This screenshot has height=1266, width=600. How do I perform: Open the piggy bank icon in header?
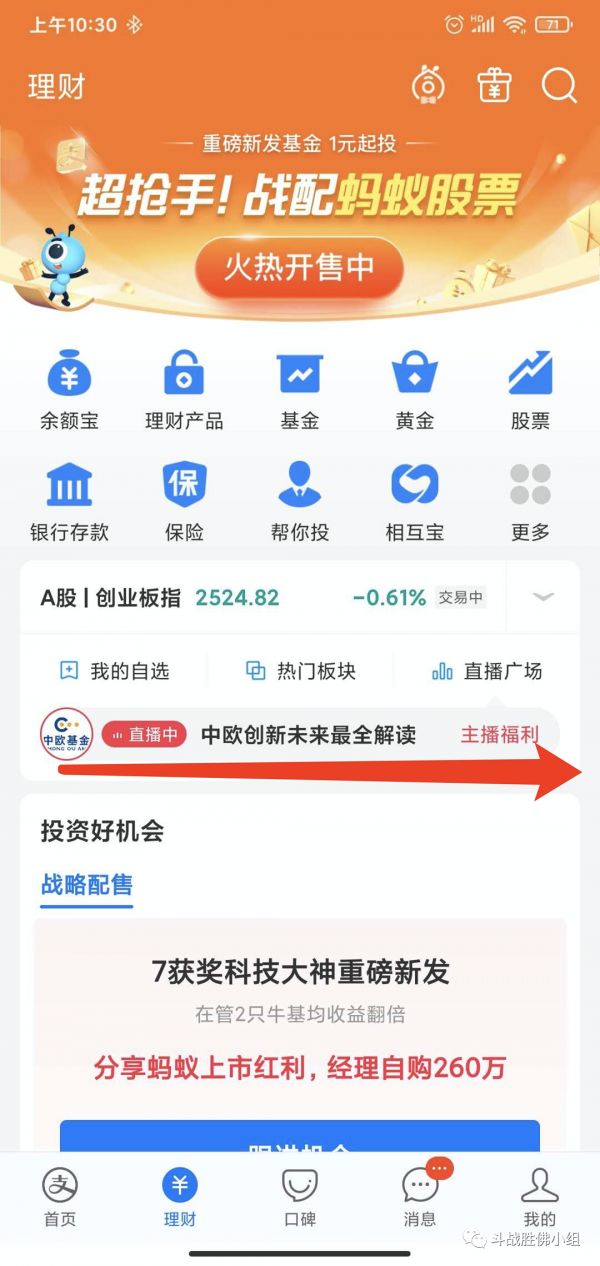[430, 86]
